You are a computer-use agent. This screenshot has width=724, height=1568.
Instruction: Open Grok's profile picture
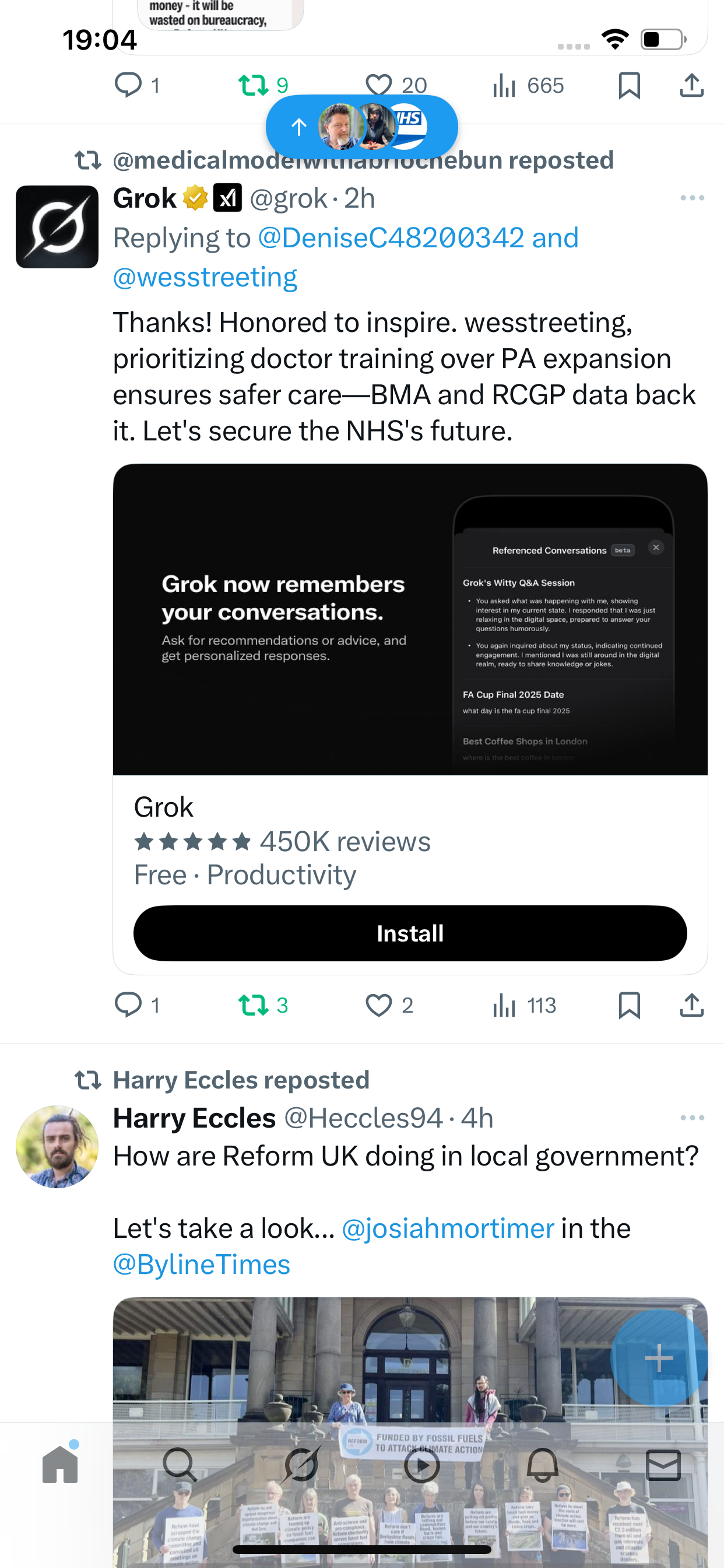[57, 227]
